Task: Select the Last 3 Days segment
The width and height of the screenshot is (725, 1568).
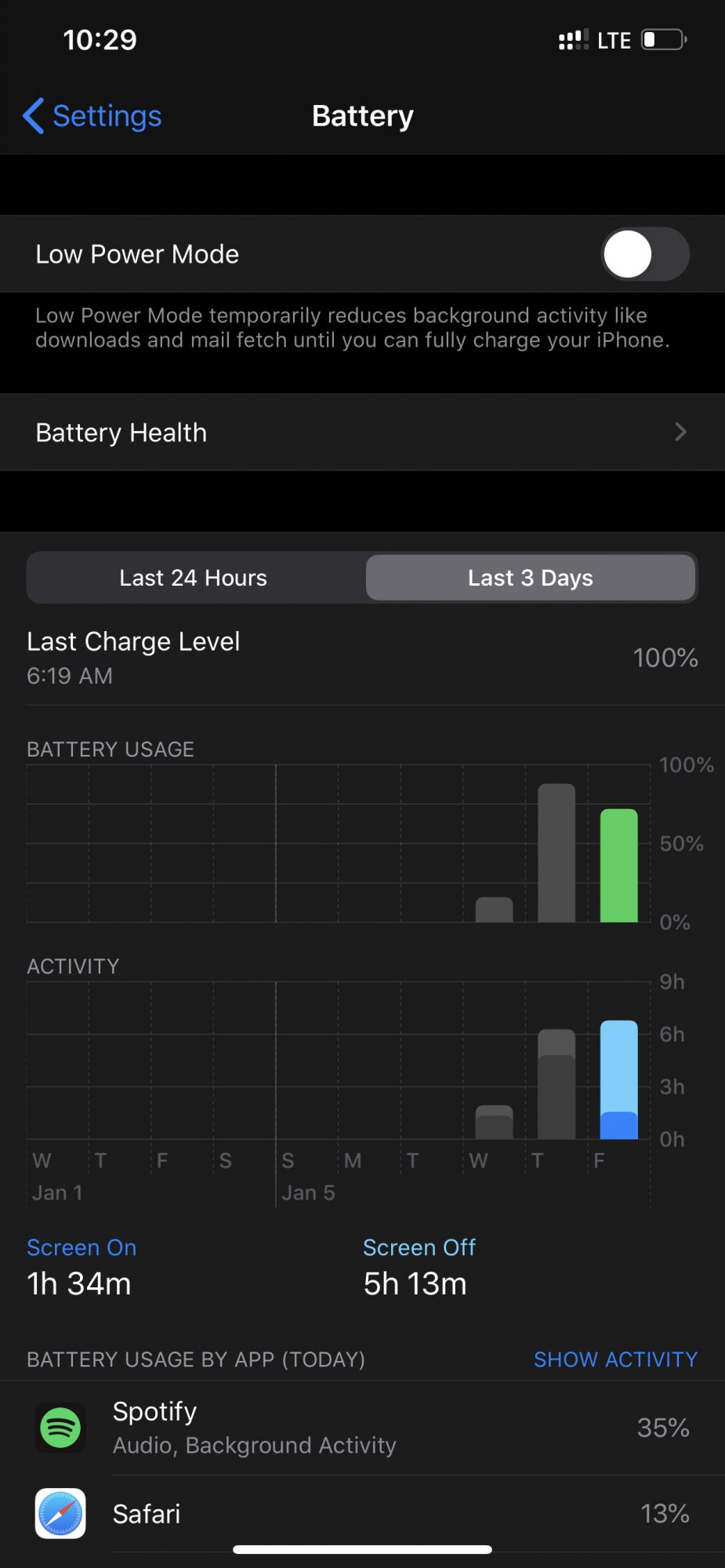Action: [x=531, y=578]
